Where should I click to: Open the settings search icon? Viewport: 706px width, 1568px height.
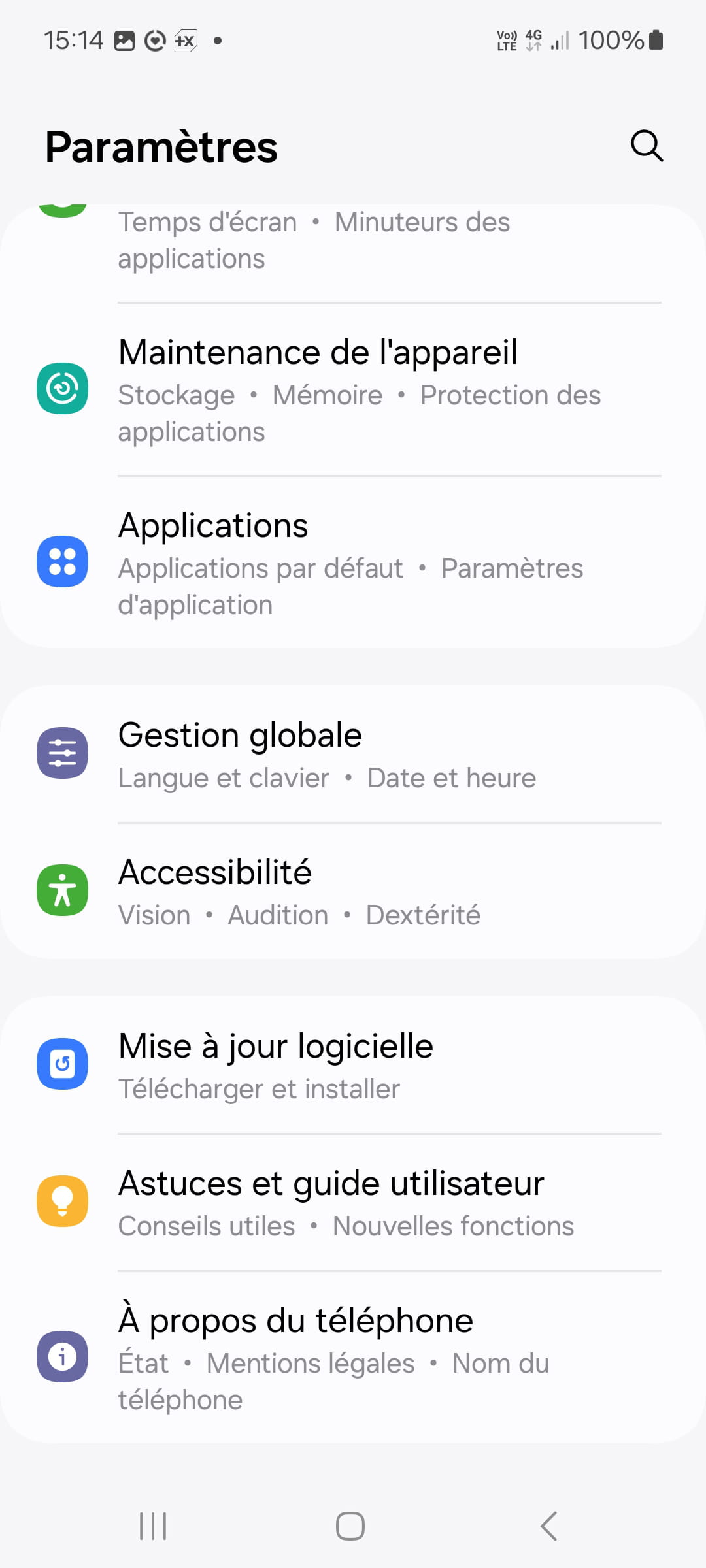[647, 146]
